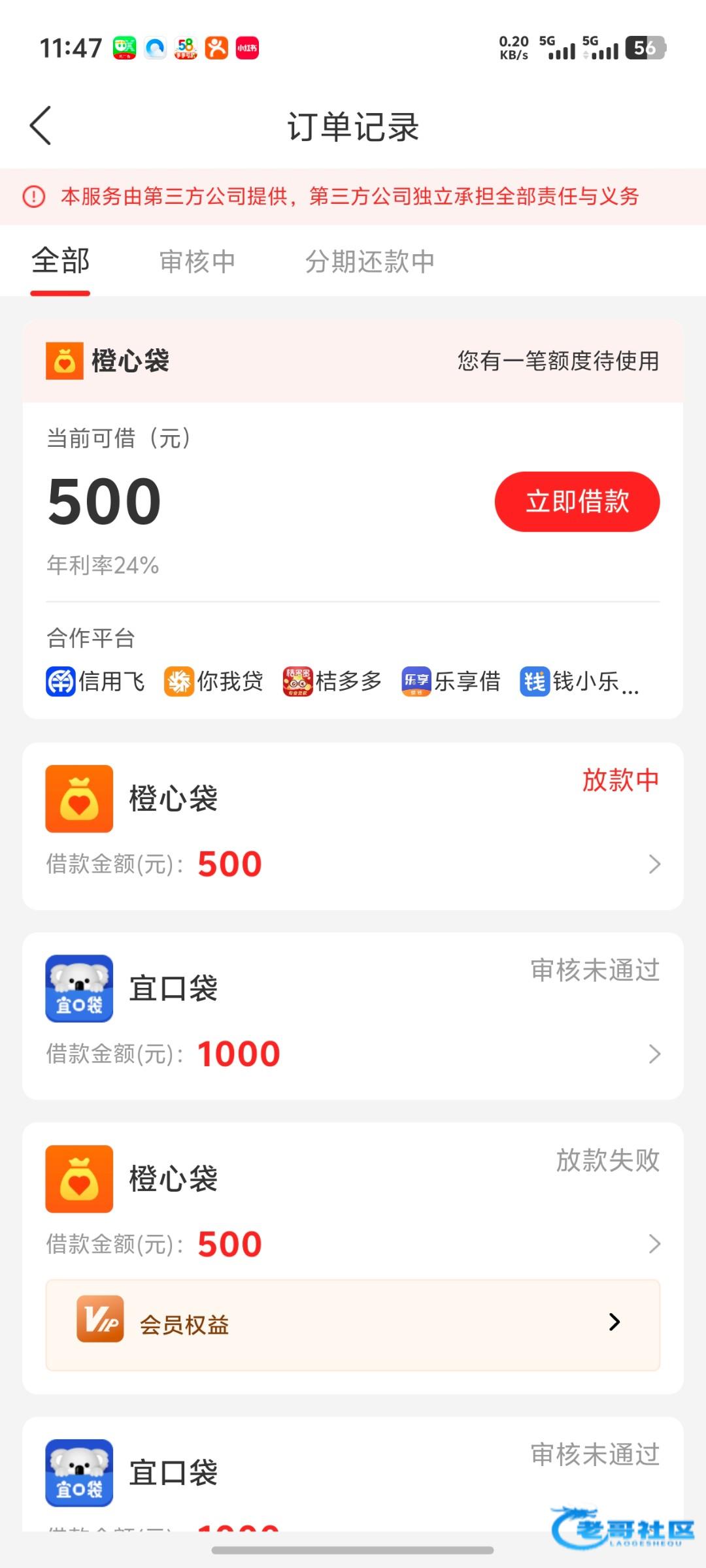
Task: Switch to the 分期还款中 tab
Action: pos(369,261)
